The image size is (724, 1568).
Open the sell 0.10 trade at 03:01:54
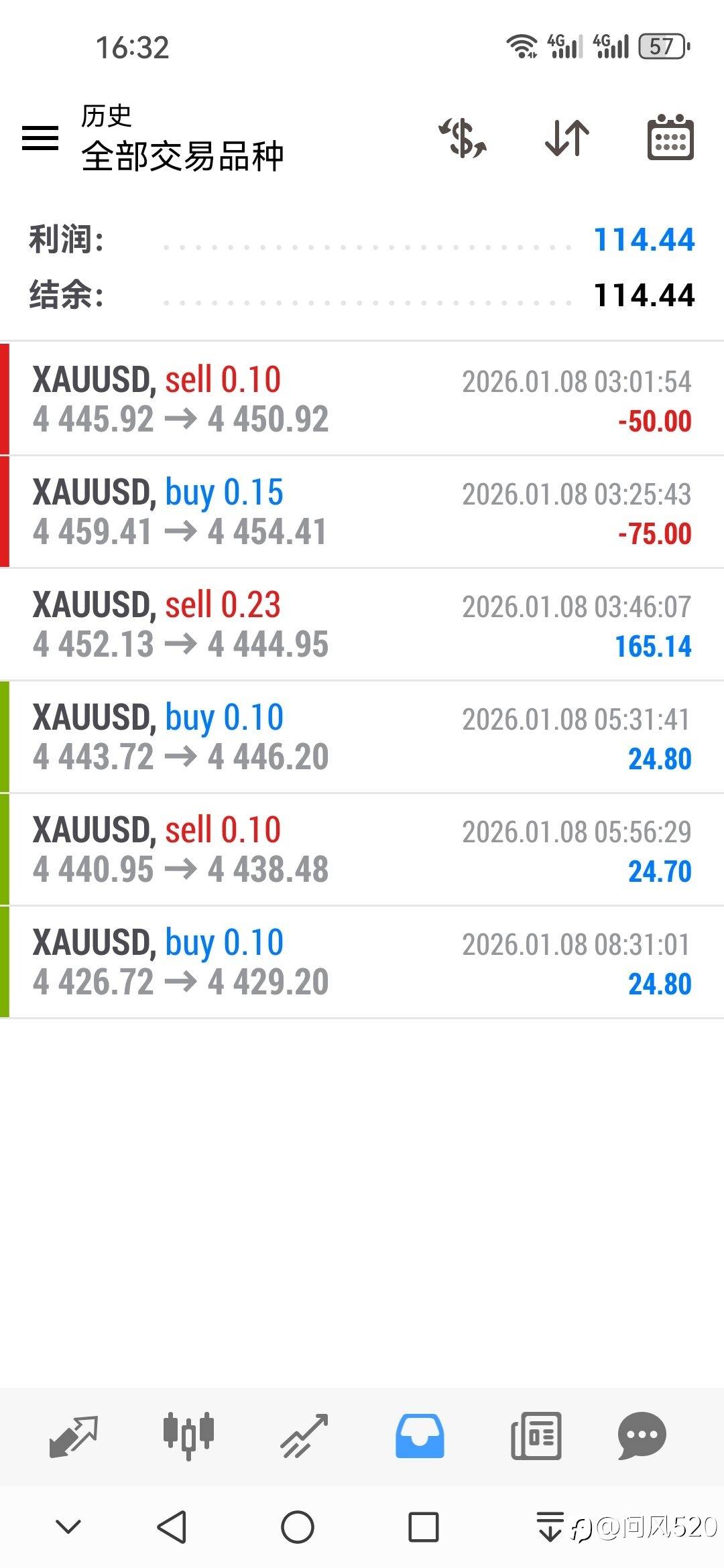[x=362, y=399]
